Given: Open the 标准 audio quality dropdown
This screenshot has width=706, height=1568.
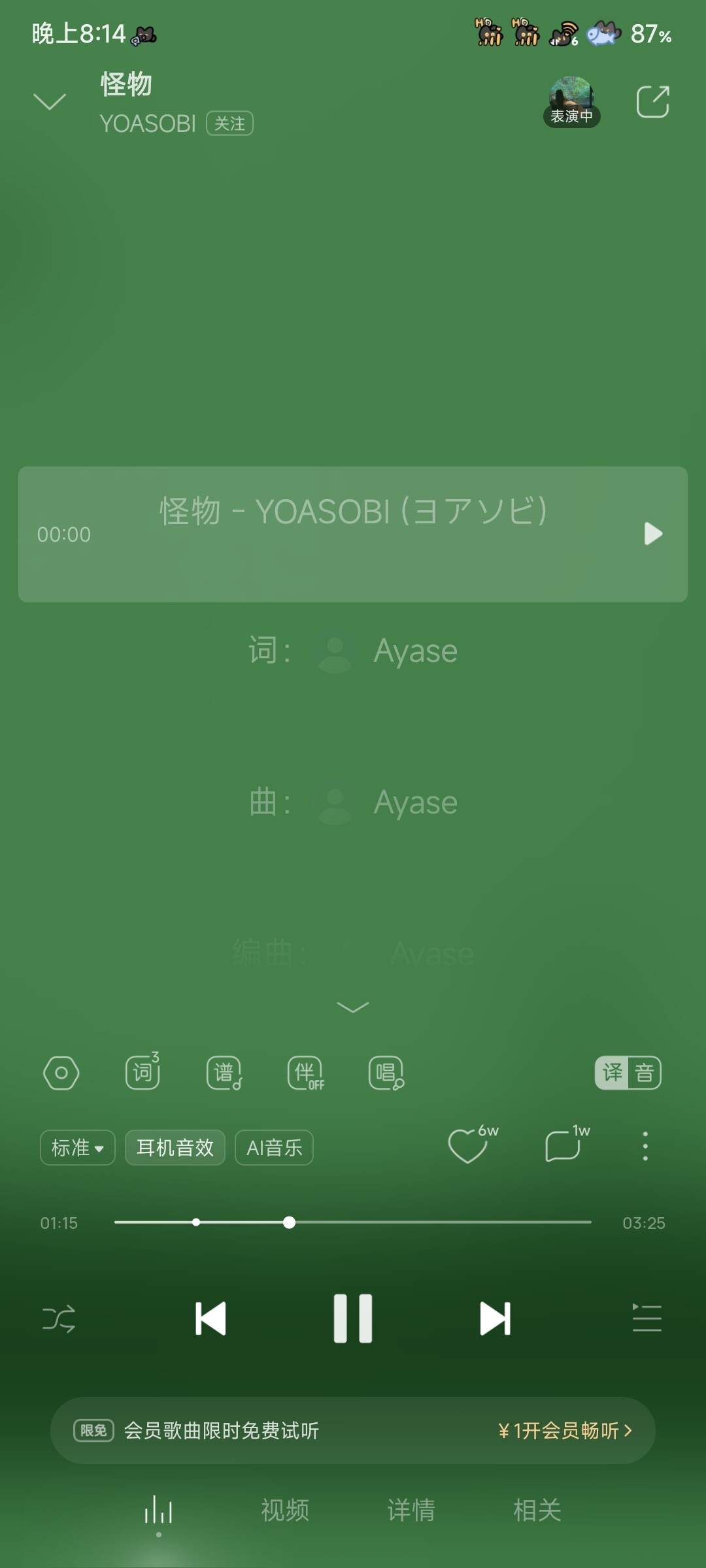Looking at the screenshot, I should 78,1147.
